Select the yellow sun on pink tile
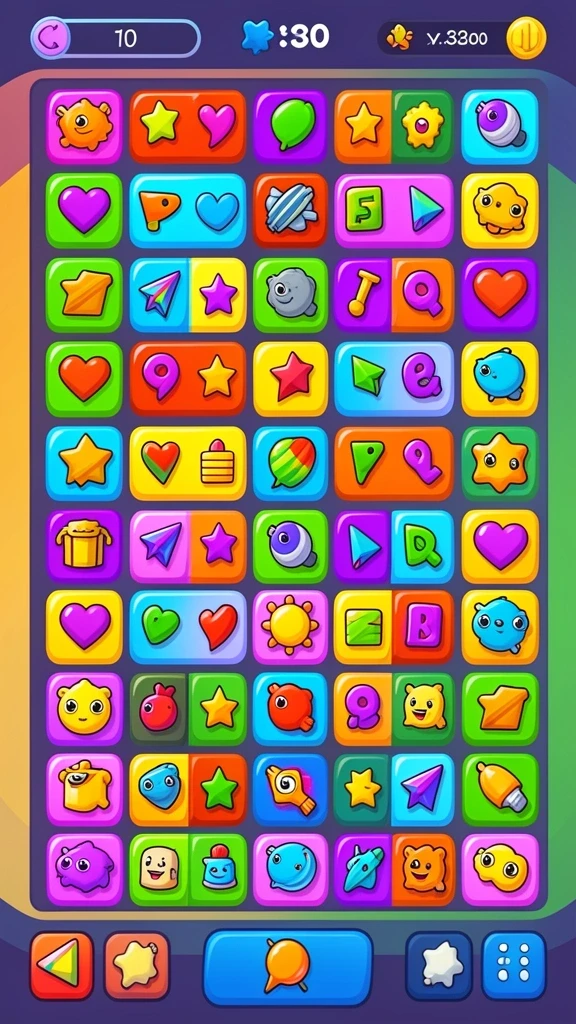 pyautogui.click(x=291, y=627)
